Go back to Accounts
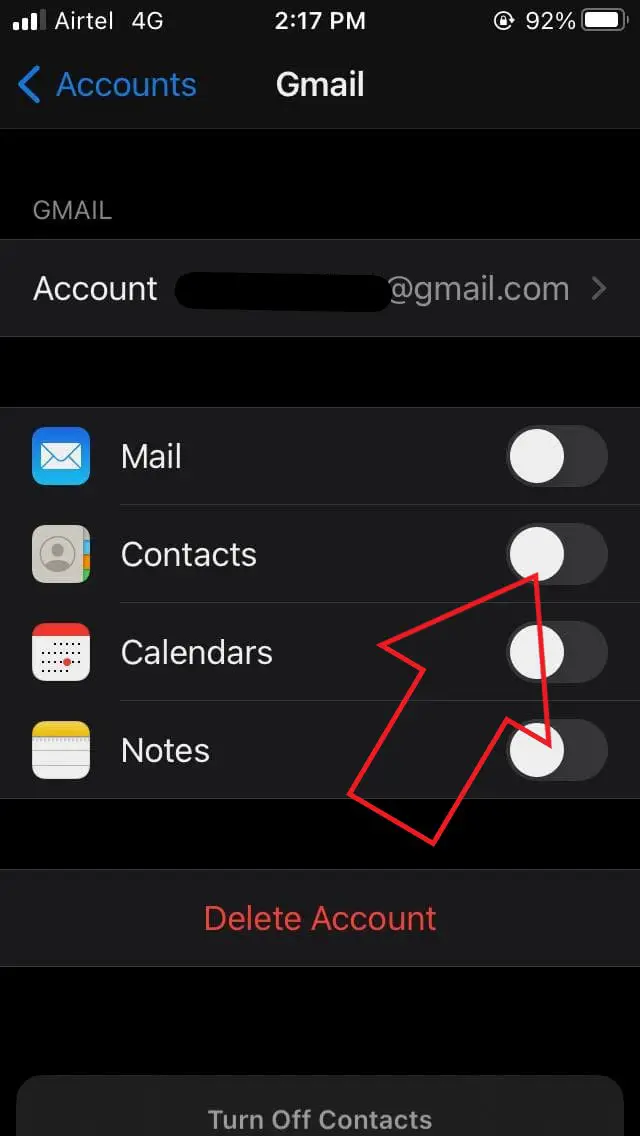640x1136 pixels. 107,85
